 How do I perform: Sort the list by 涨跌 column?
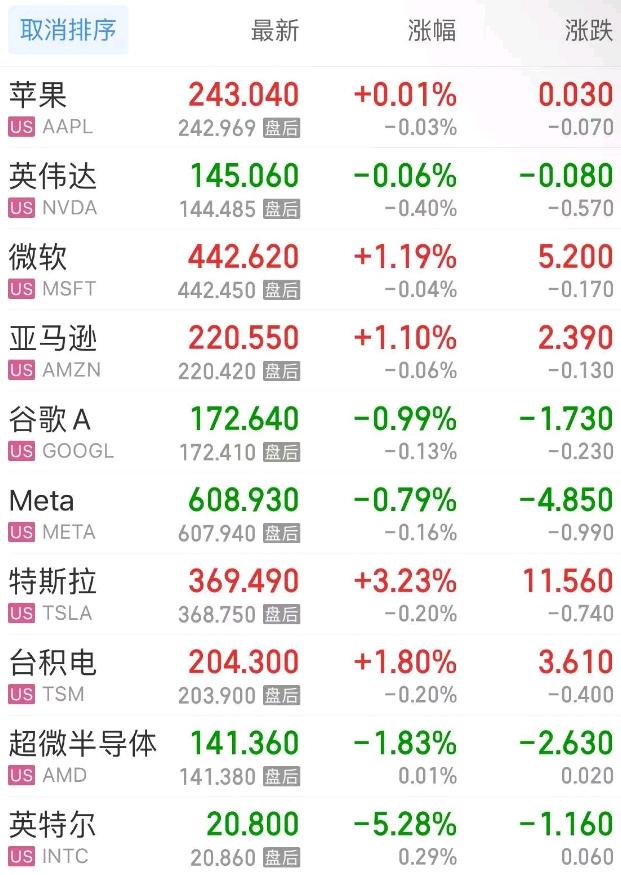tap(588, 31)
